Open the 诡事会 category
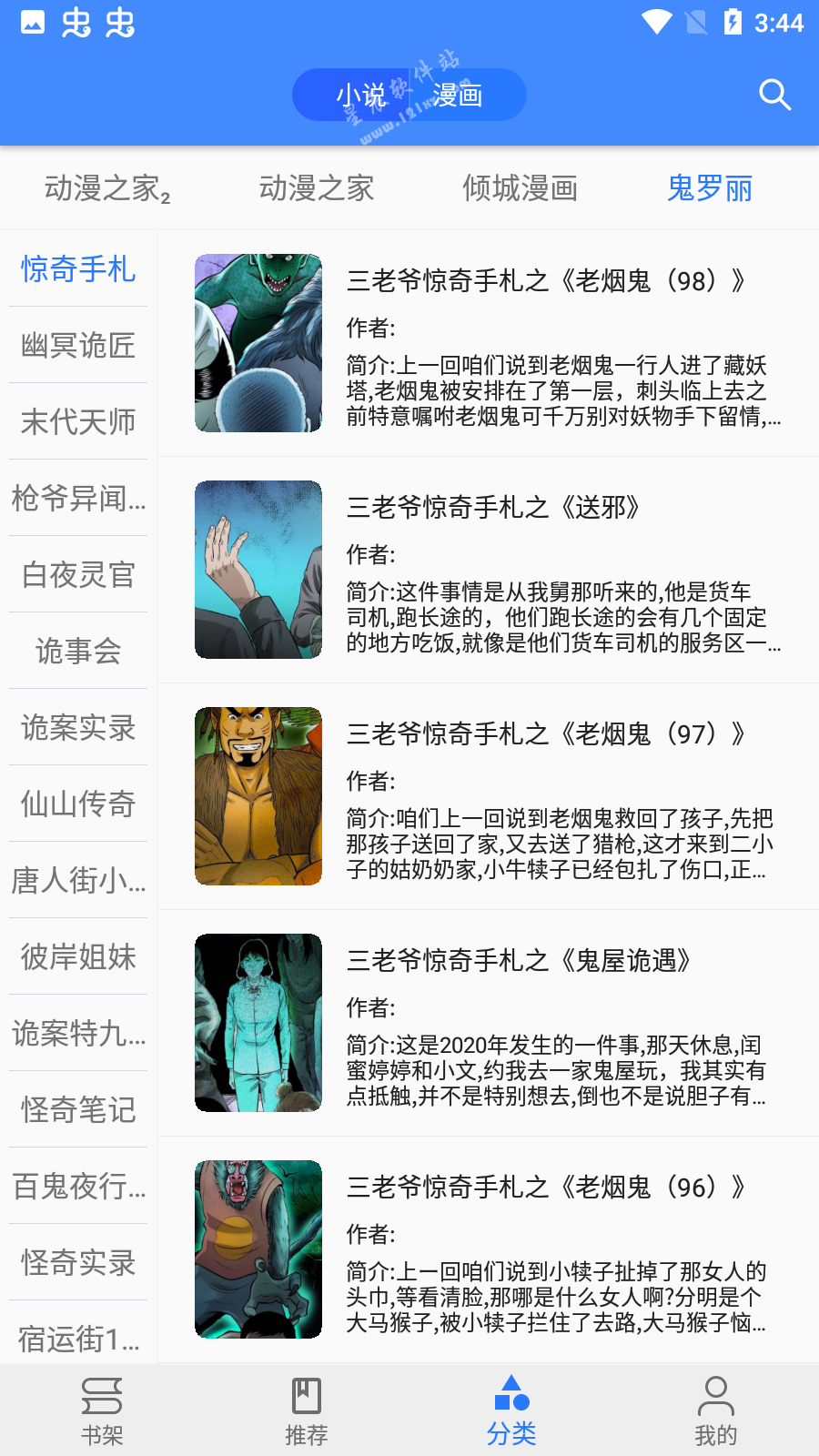 [78, 651]
